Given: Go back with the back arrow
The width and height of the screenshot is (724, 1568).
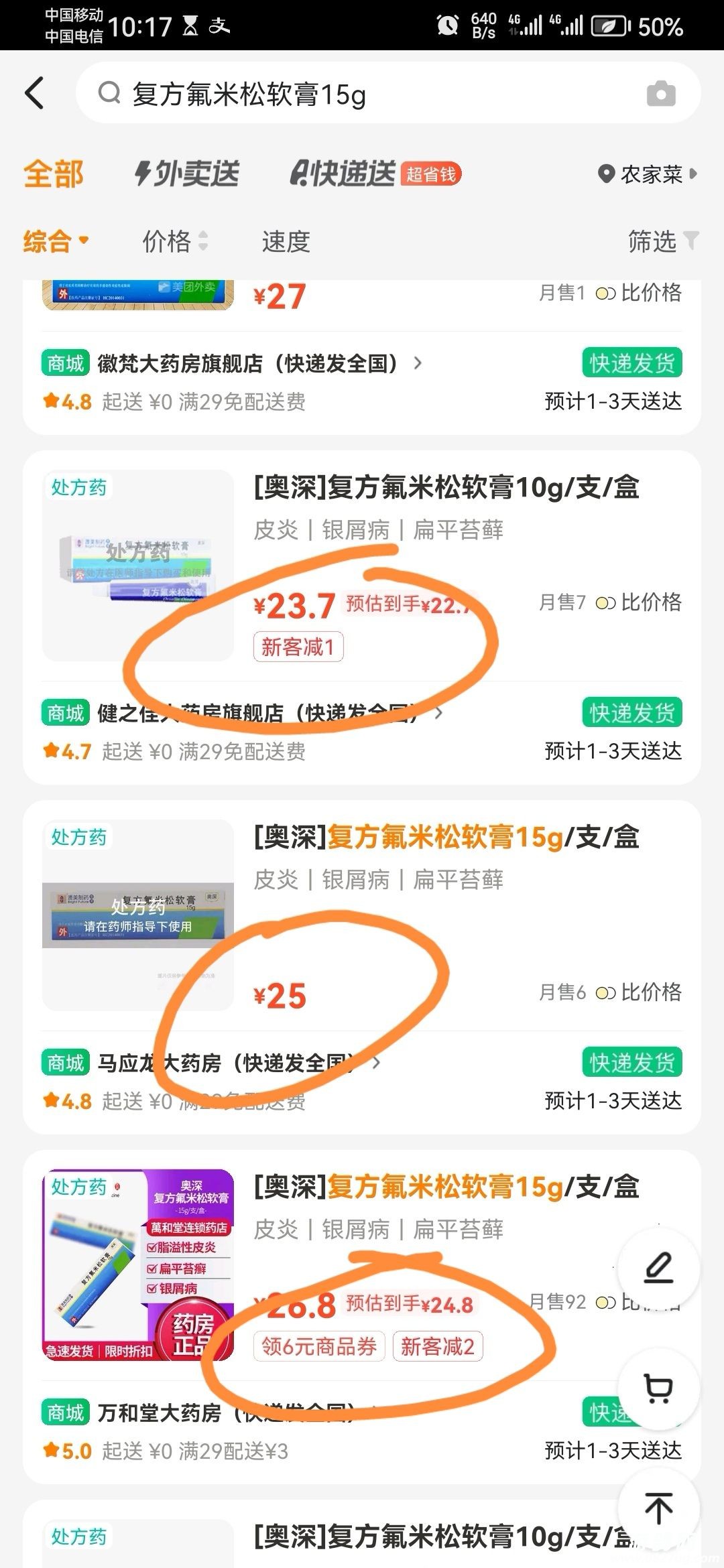Looking at the screenshot, I should point(35,93).
